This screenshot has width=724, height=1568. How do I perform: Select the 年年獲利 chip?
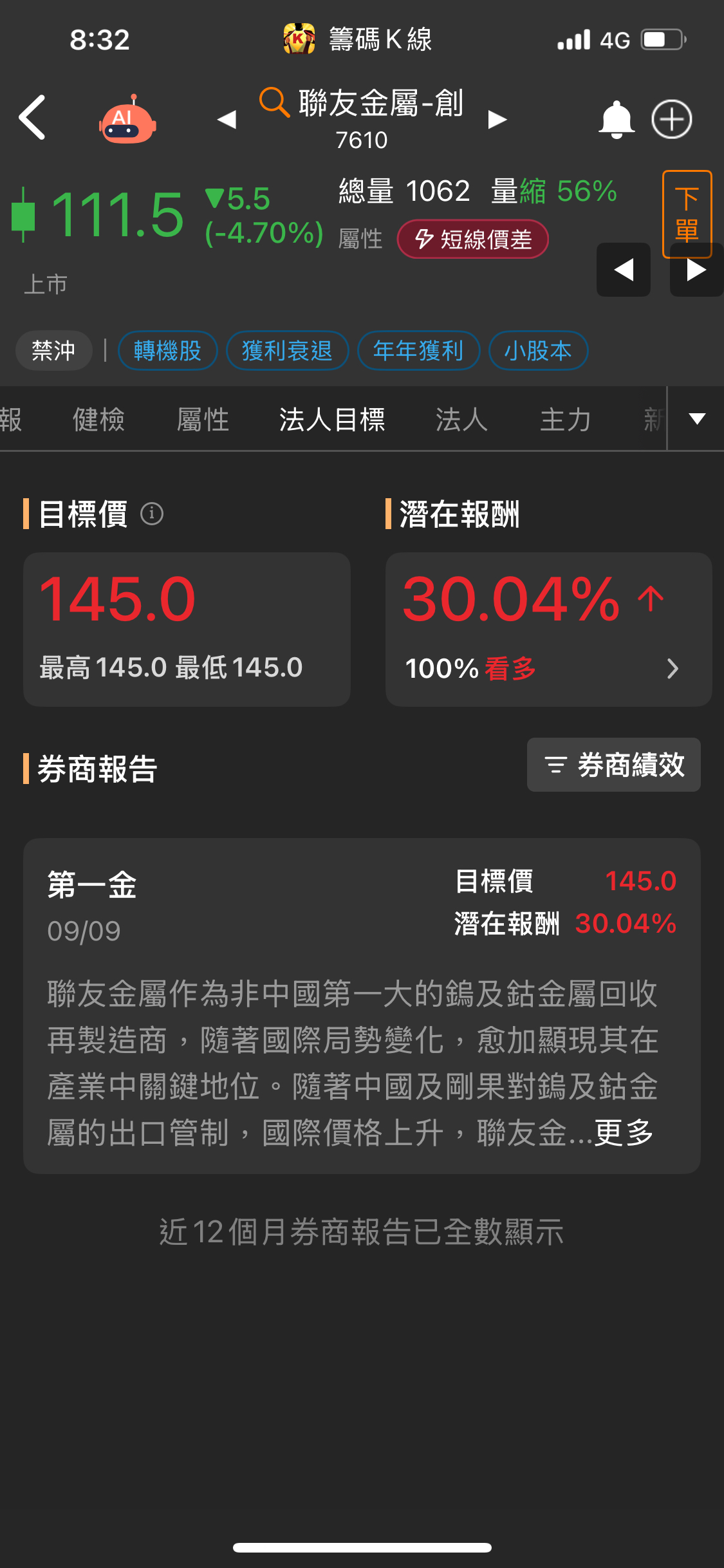(x=418, y=351)
